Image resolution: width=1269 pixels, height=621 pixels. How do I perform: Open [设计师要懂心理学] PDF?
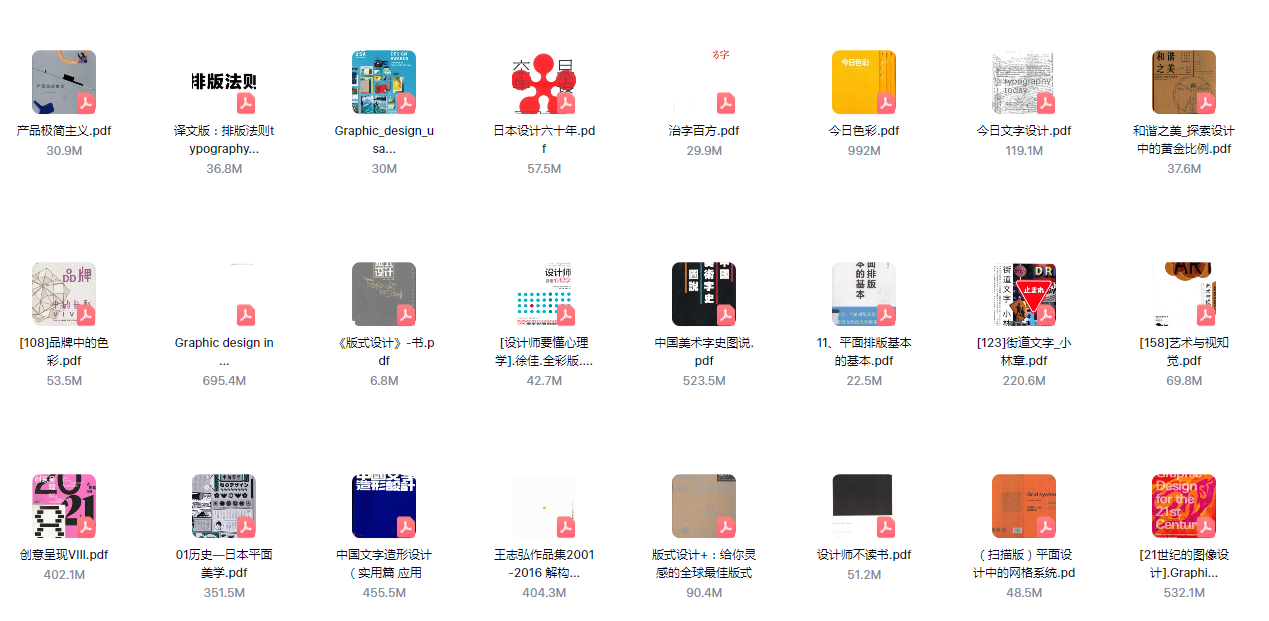pos(544,294)
